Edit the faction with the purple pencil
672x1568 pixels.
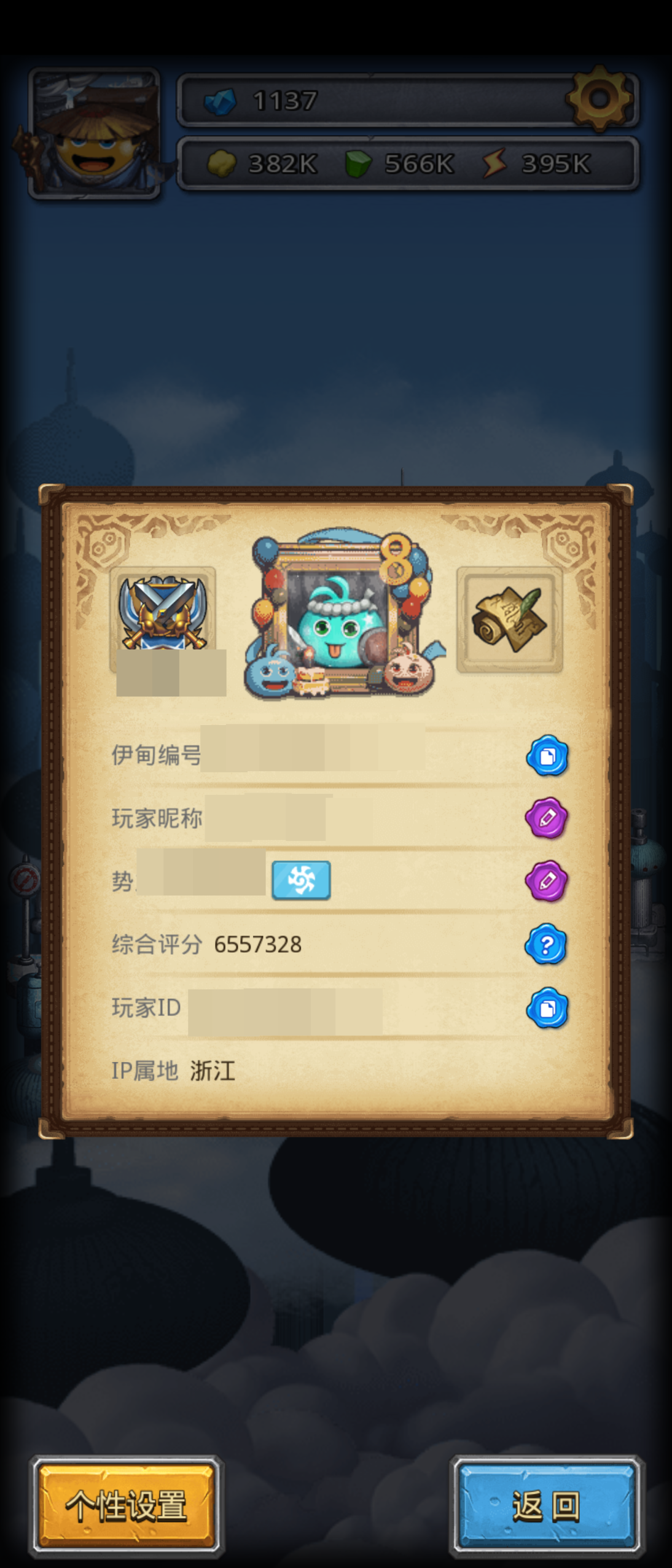[x=546, y=881]
